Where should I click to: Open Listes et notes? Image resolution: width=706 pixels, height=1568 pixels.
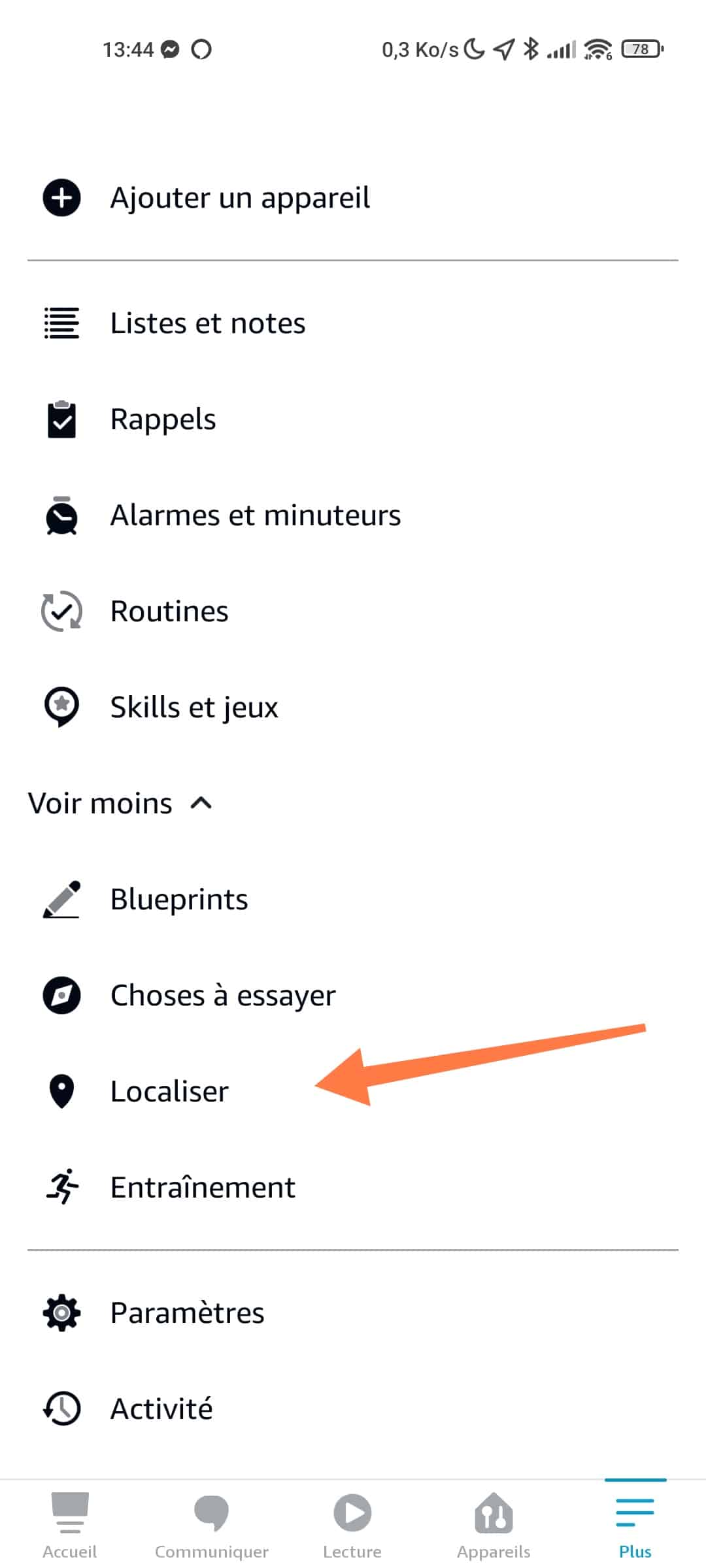tap(353, 323)
